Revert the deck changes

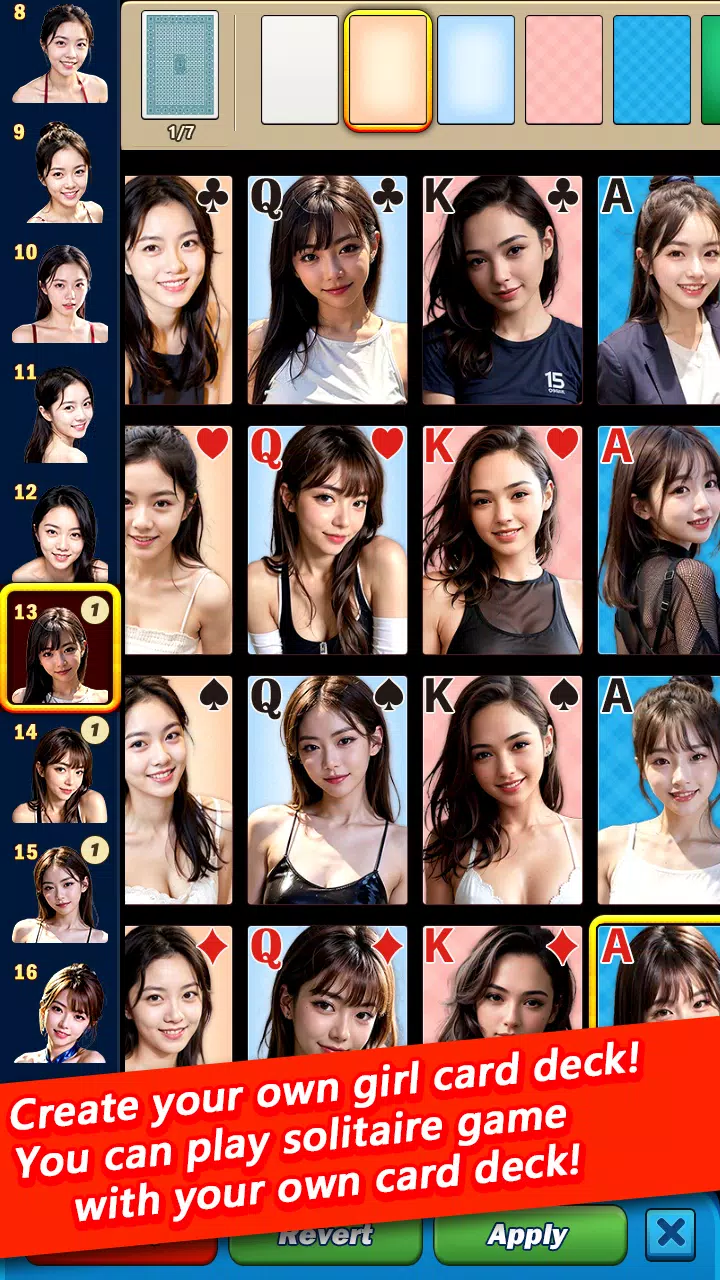click(326, 1238)
